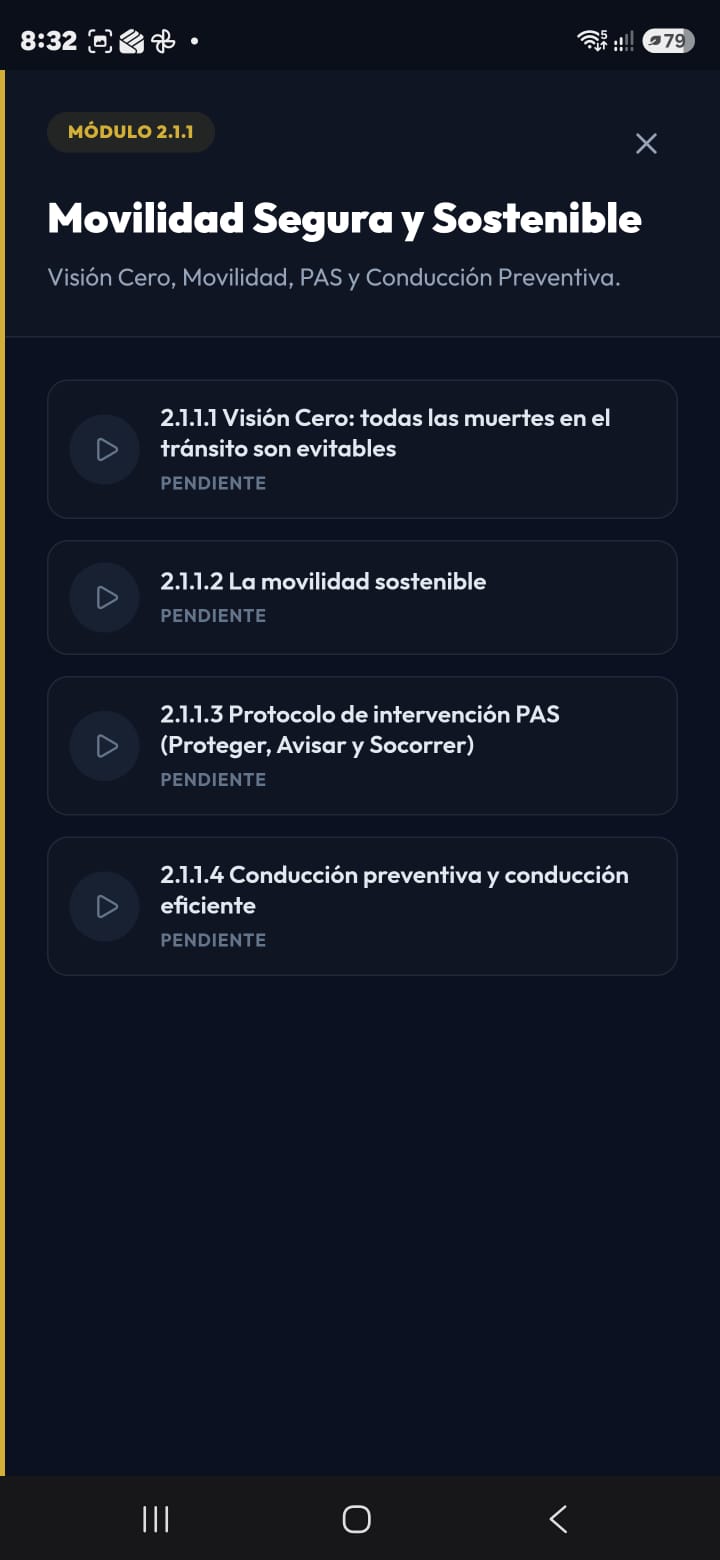Open lesson 2.1.1.3 Protocolo de intervención PAS
The width and height of the screenshot is (720, 1560).
pos(362,745)
